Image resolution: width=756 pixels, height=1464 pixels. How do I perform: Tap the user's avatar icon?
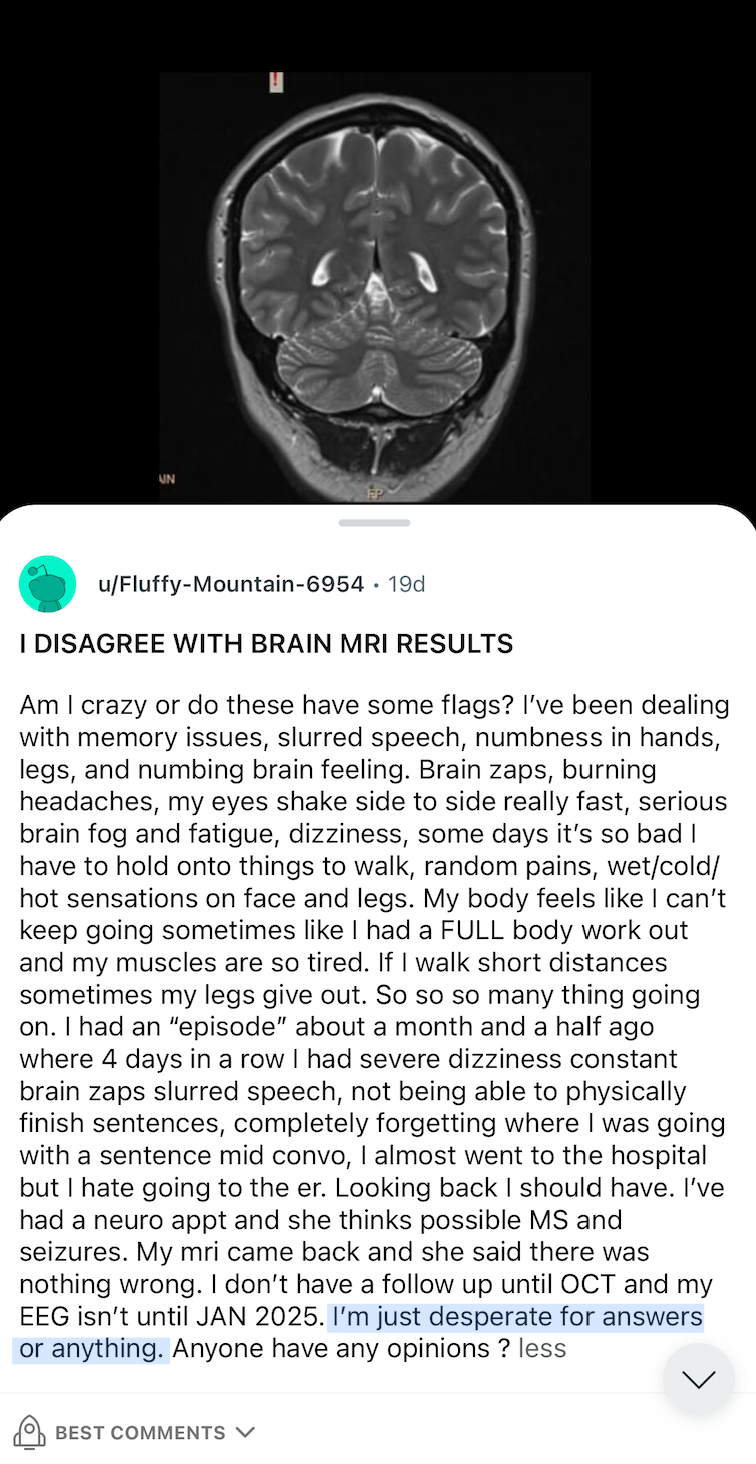47,584
